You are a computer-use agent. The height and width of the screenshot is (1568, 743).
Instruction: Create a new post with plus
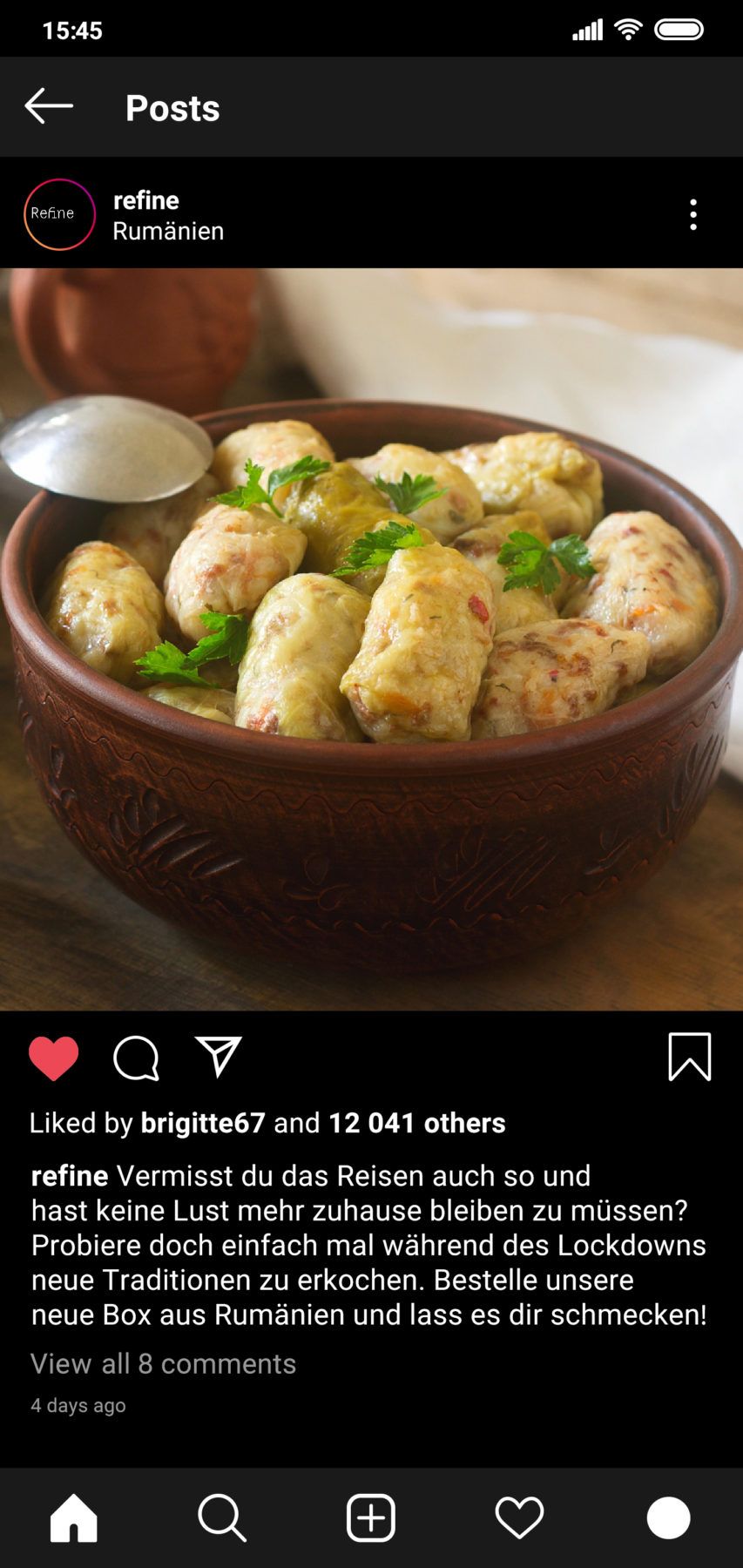(371, 1517)
